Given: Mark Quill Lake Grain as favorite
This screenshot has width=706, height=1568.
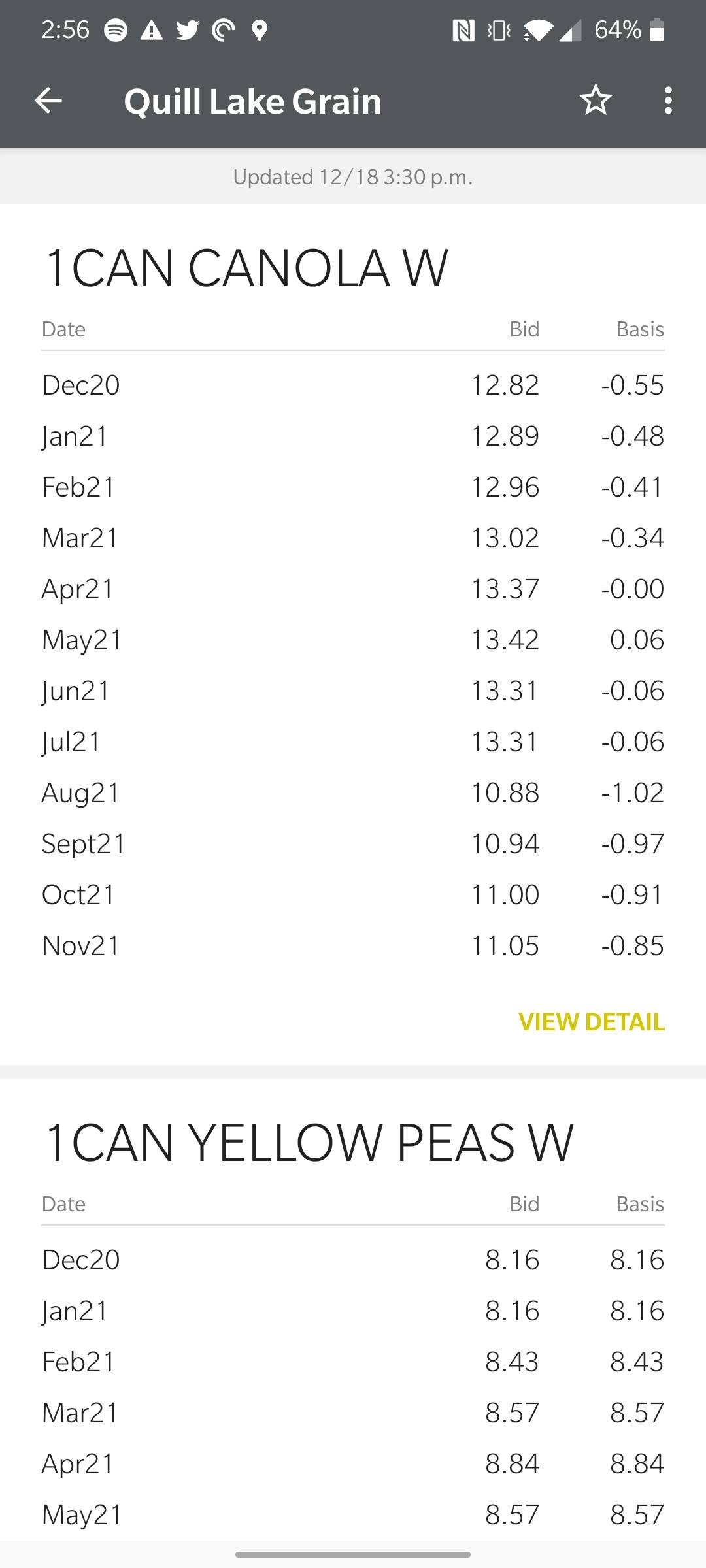Looking at the screenshot, I should tap(596, 100).
